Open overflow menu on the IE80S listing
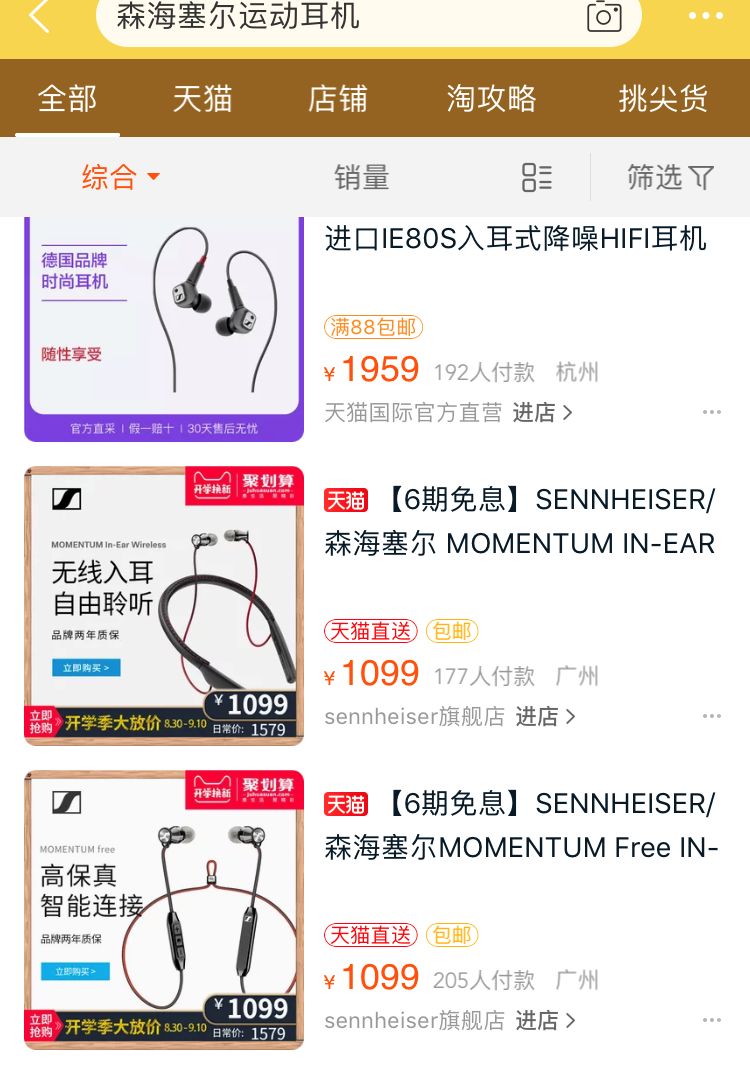The height and width of the screenshot is (1067, 750). click(x=712, y=411)
